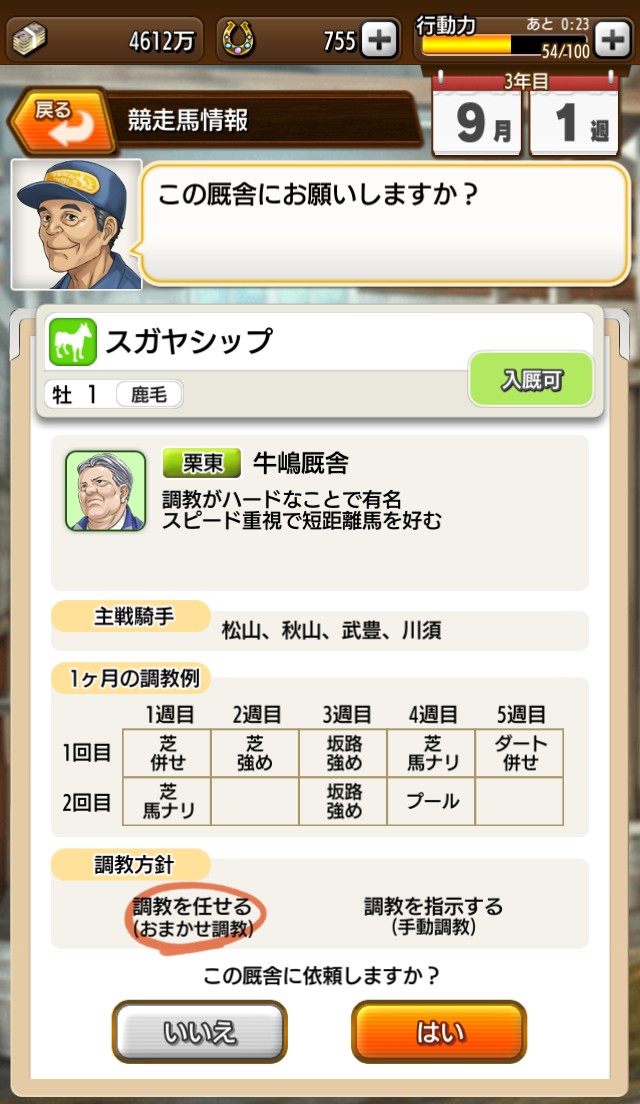Refill 行動力 with the plus button
Image resolution: width=640 pixels, height=1104 pixels.
pos(612,40)
